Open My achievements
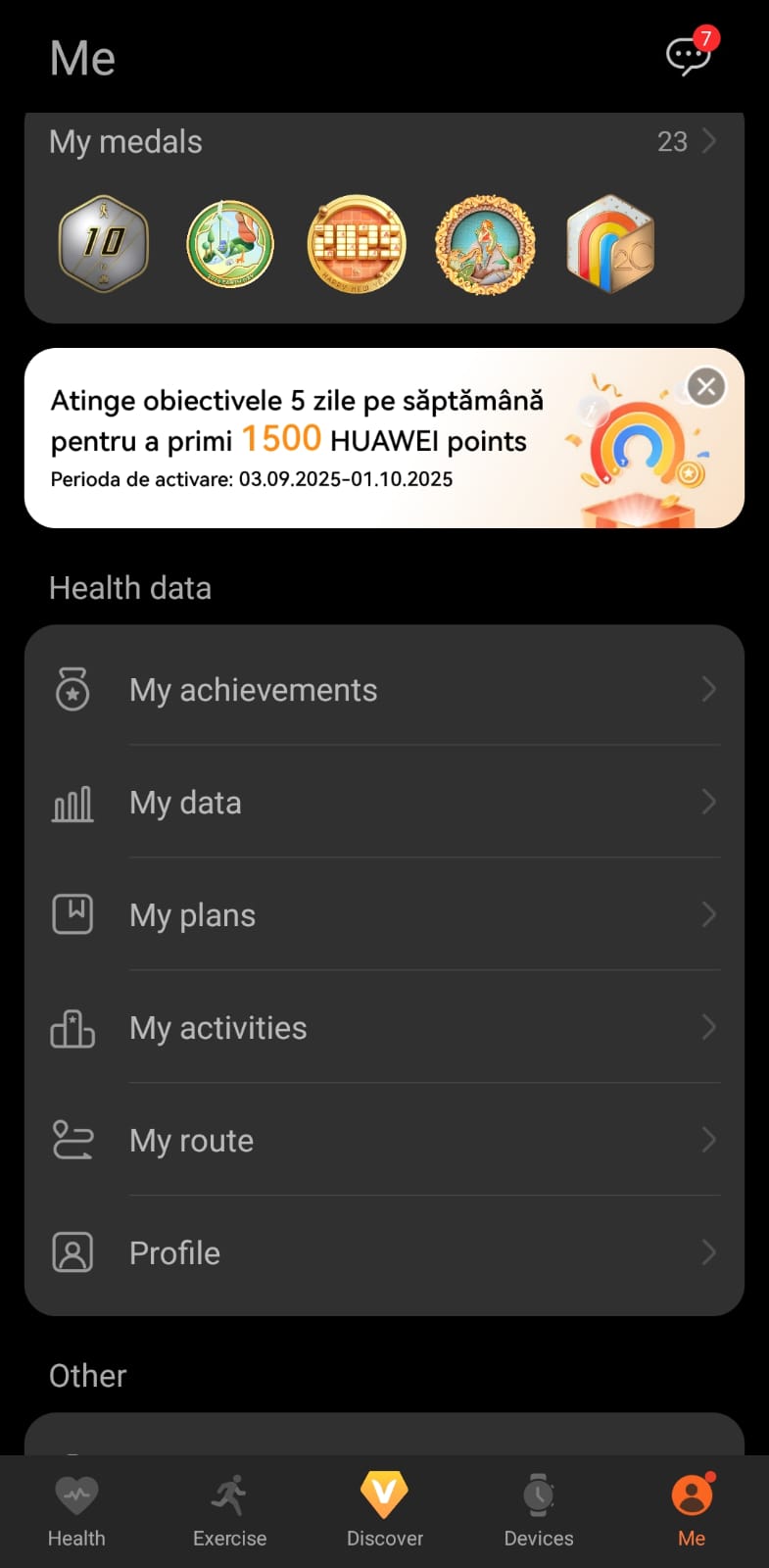 (384, 690)
